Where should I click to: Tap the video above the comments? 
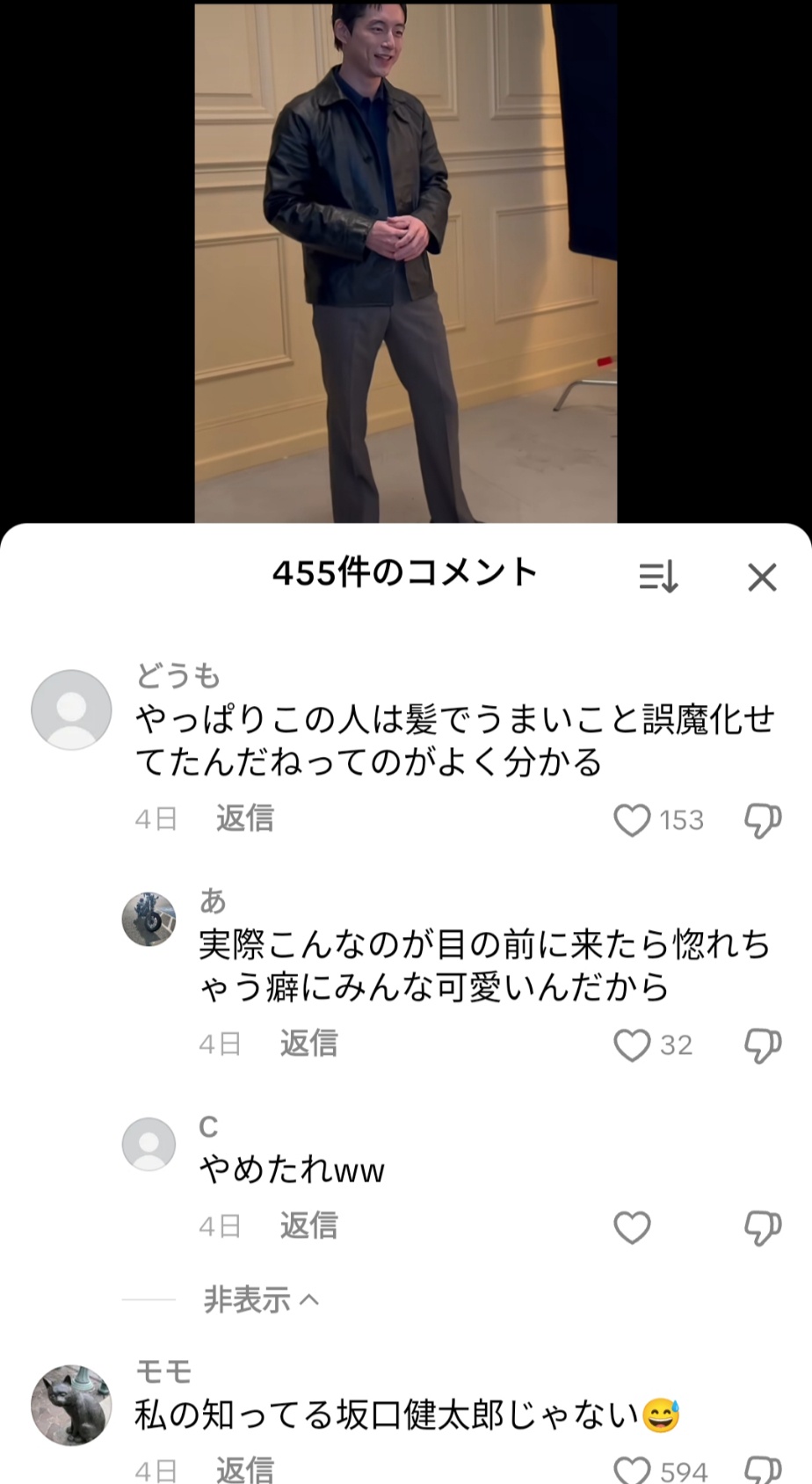point(405,264)
